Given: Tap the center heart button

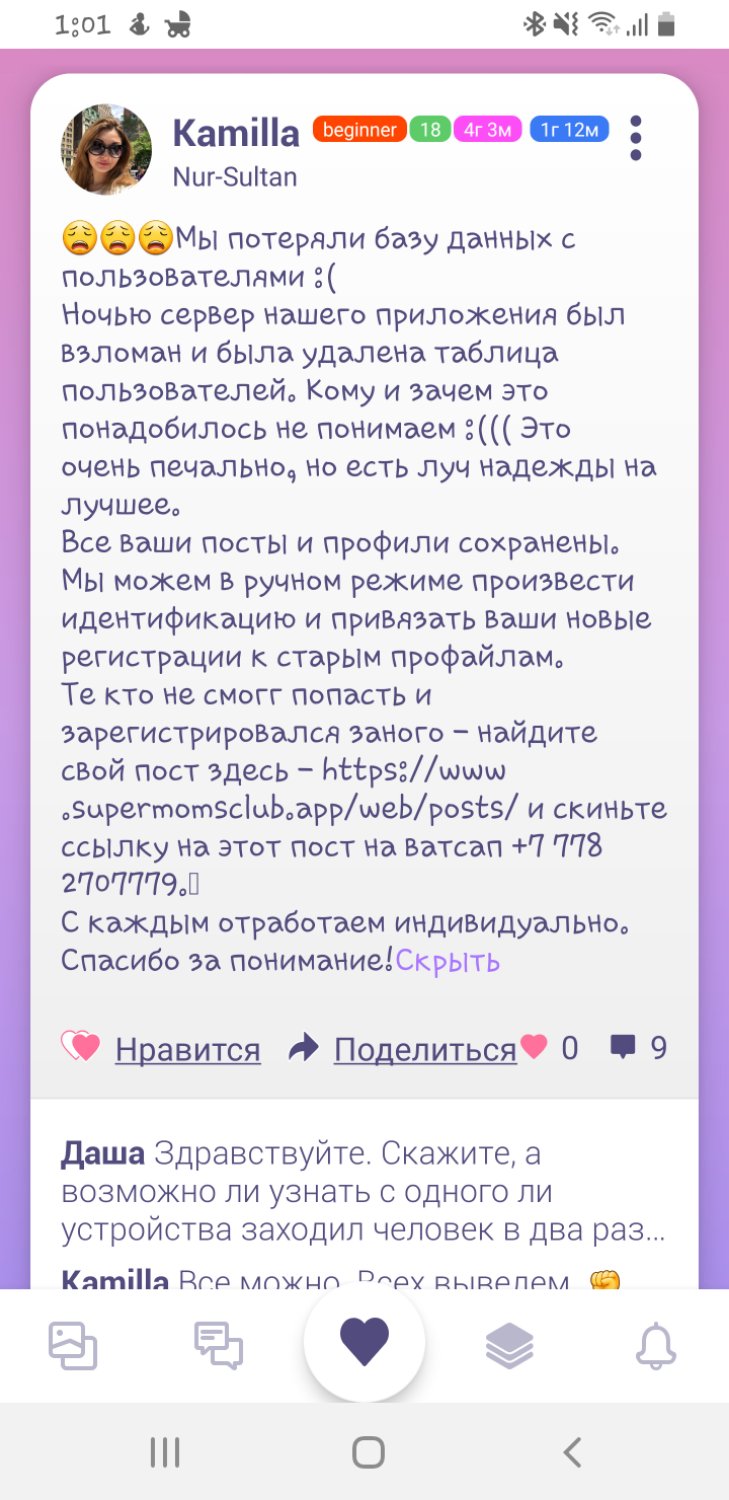Looking at the screenshot, I should pyautogui.click(x=364, y=1340).
